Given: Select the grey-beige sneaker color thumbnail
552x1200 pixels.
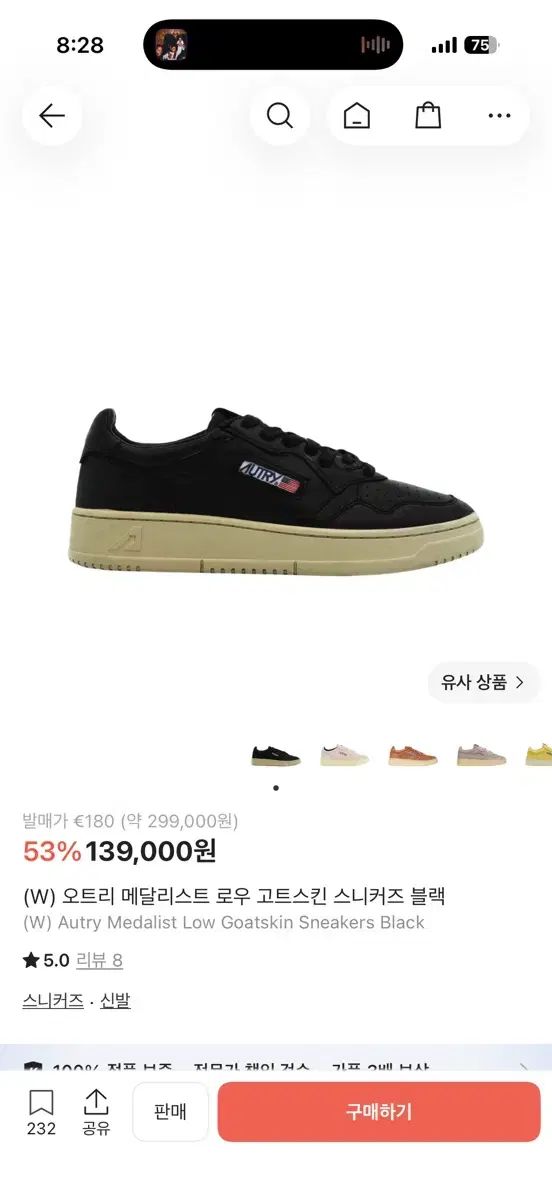Looking at the screenshot, I should (x=482, y=755).
